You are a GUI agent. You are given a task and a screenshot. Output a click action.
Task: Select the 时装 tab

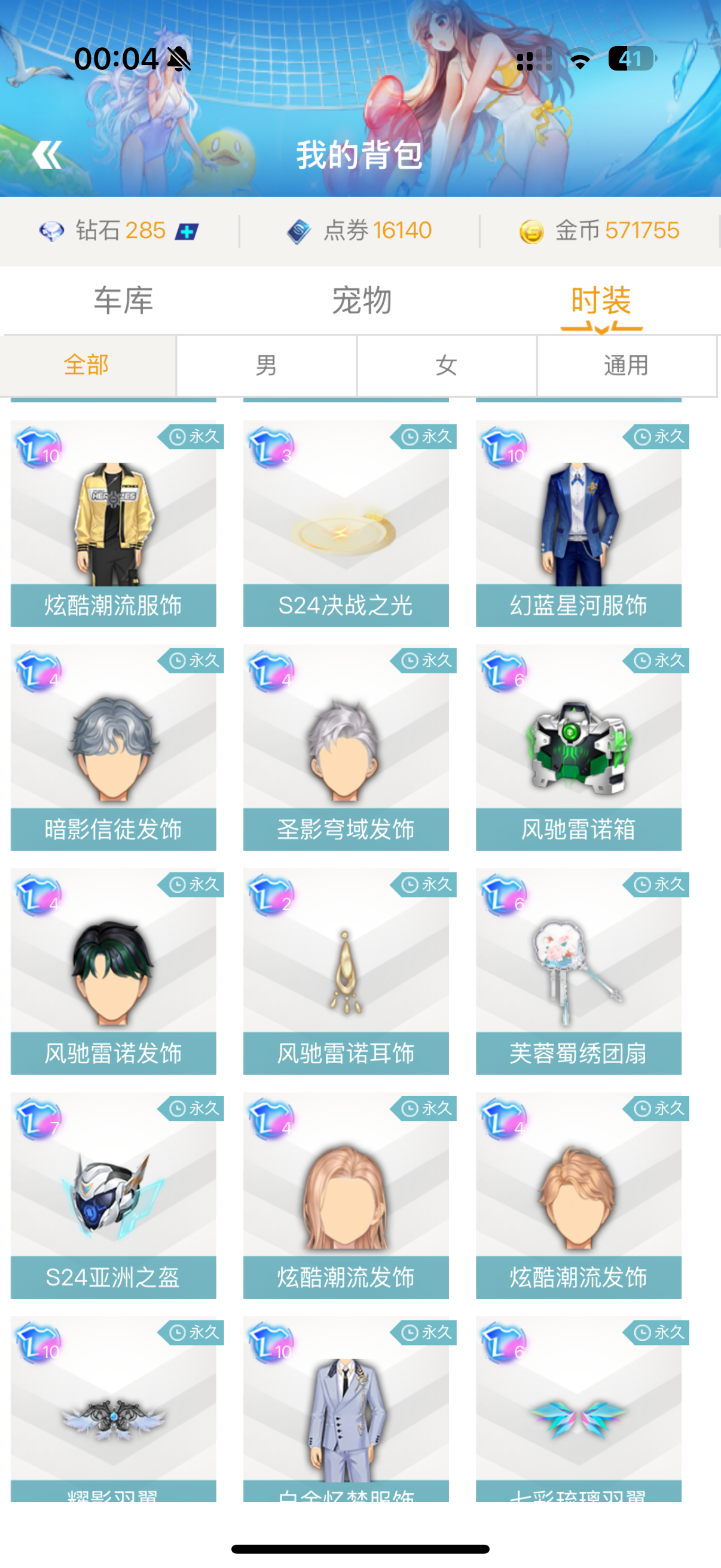[x=601, y=300]
